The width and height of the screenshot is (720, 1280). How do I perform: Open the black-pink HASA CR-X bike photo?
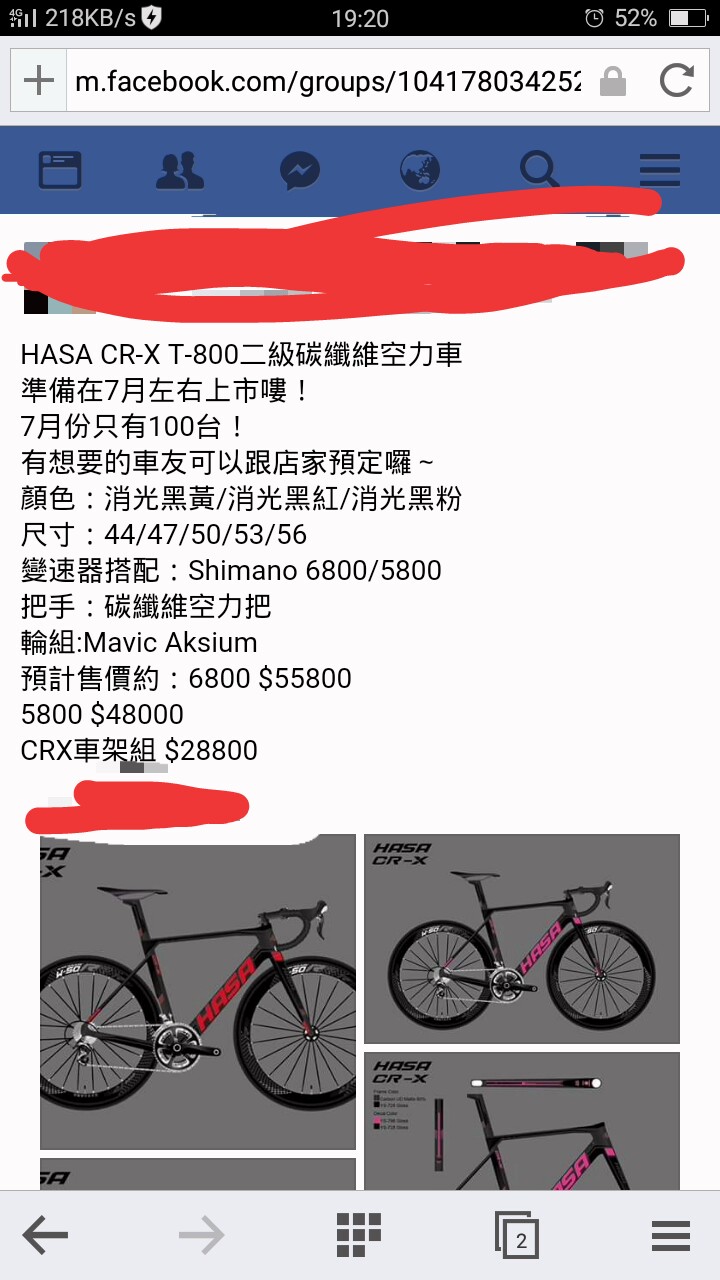[x=521, y=939]
